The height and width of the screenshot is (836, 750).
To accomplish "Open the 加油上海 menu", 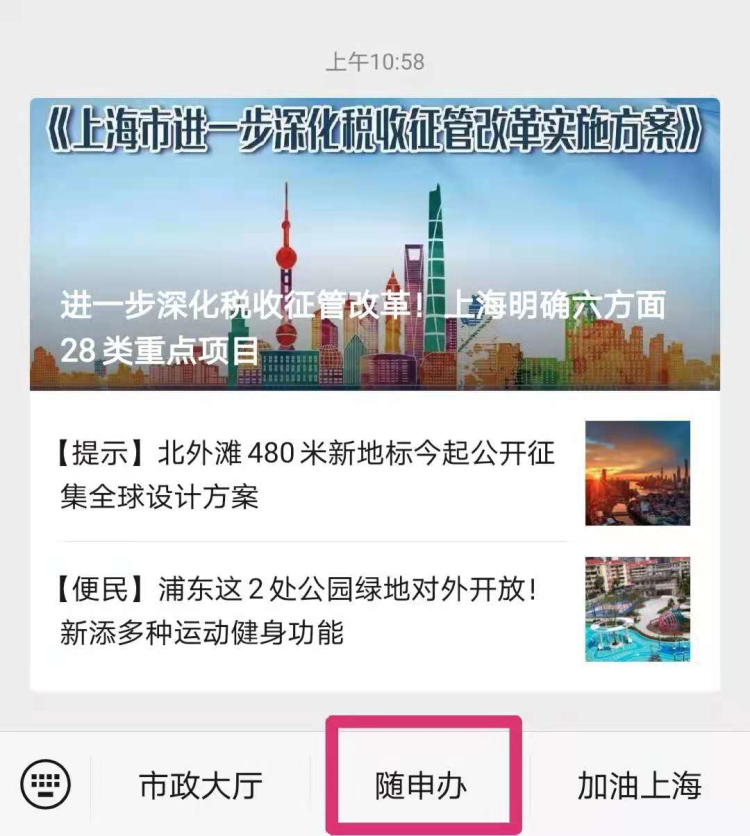I will pos(639,785).
